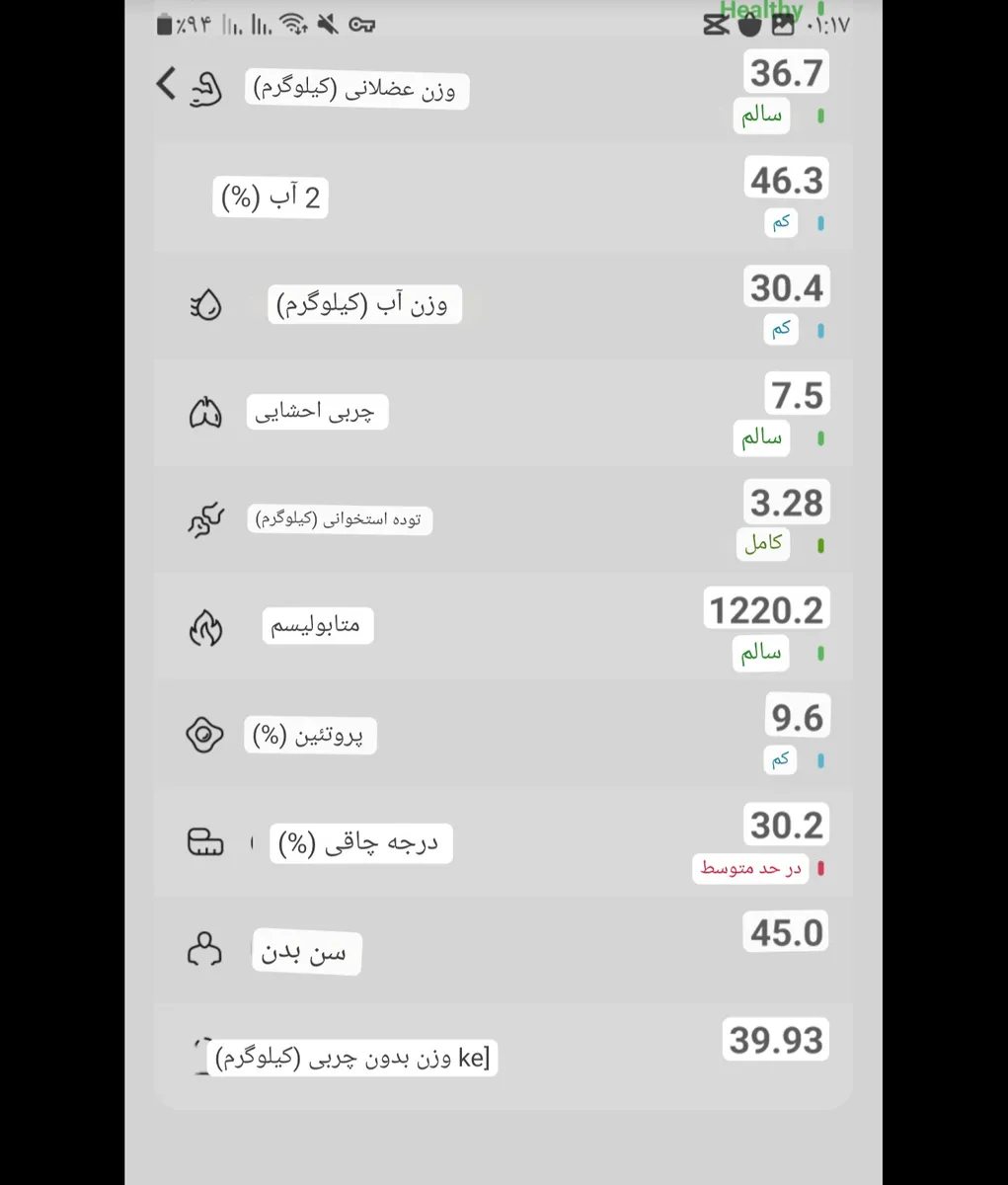Image resolution: width=1008 pixels, height=1185 pixels.
Task: Open the پروتئین (%) row
Action: [504, 736]
